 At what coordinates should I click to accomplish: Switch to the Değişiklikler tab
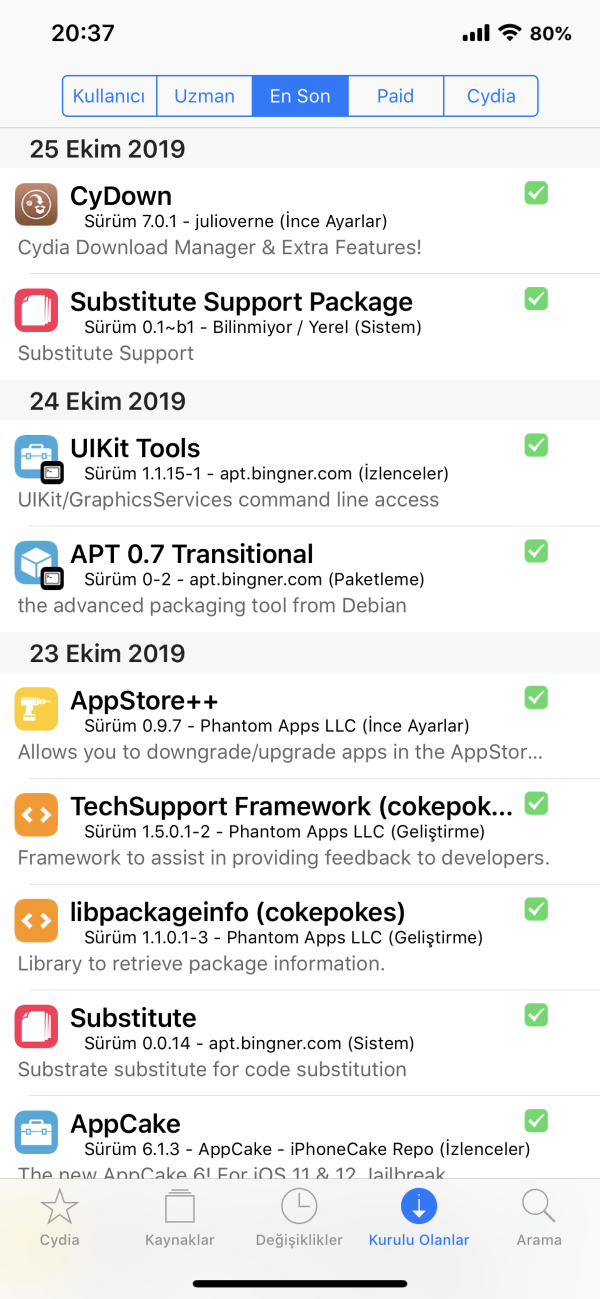tap(299, 1218)
